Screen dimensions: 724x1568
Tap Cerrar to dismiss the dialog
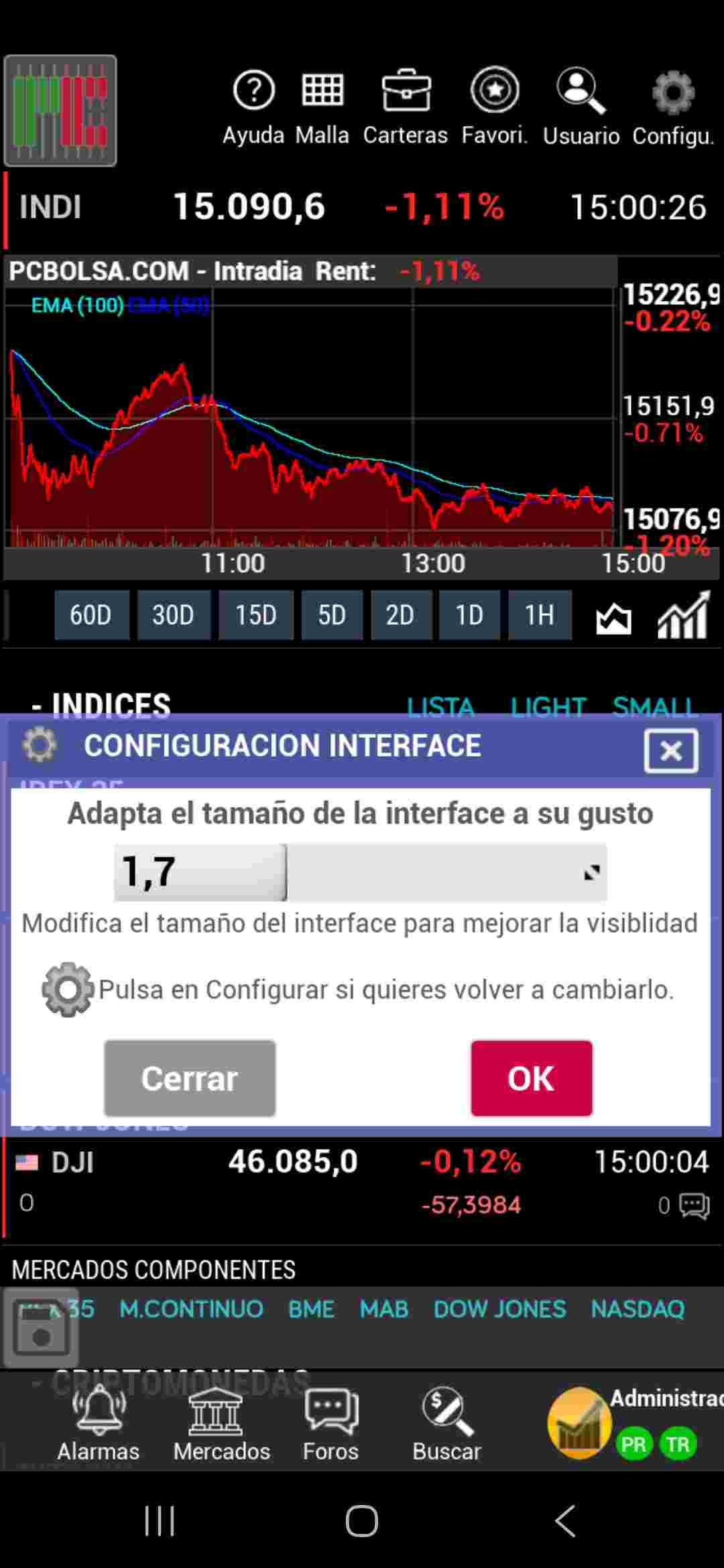click(190, 1078)
